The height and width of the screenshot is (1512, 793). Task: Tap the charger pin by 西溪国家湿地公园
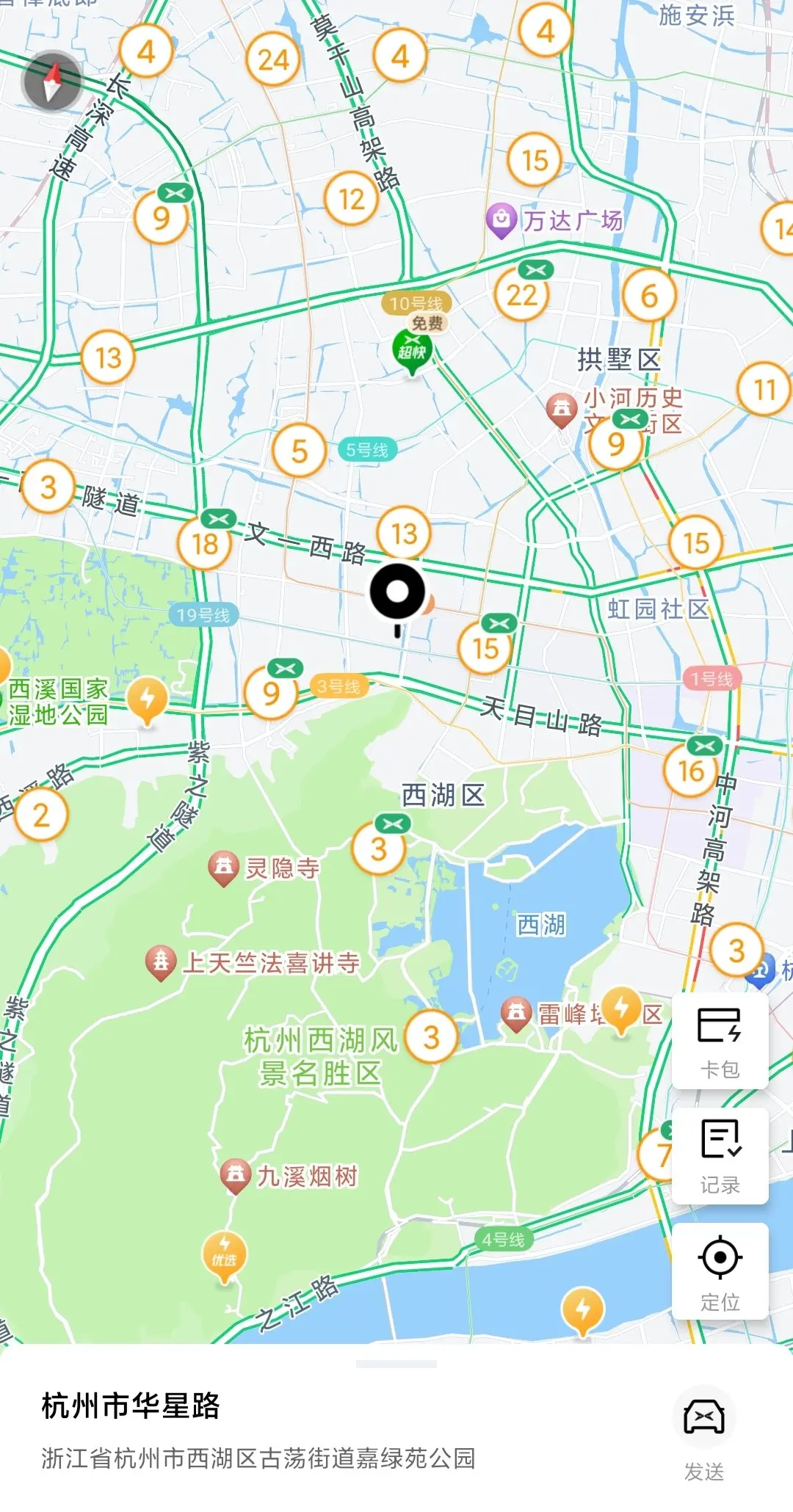tap(148, 699)
